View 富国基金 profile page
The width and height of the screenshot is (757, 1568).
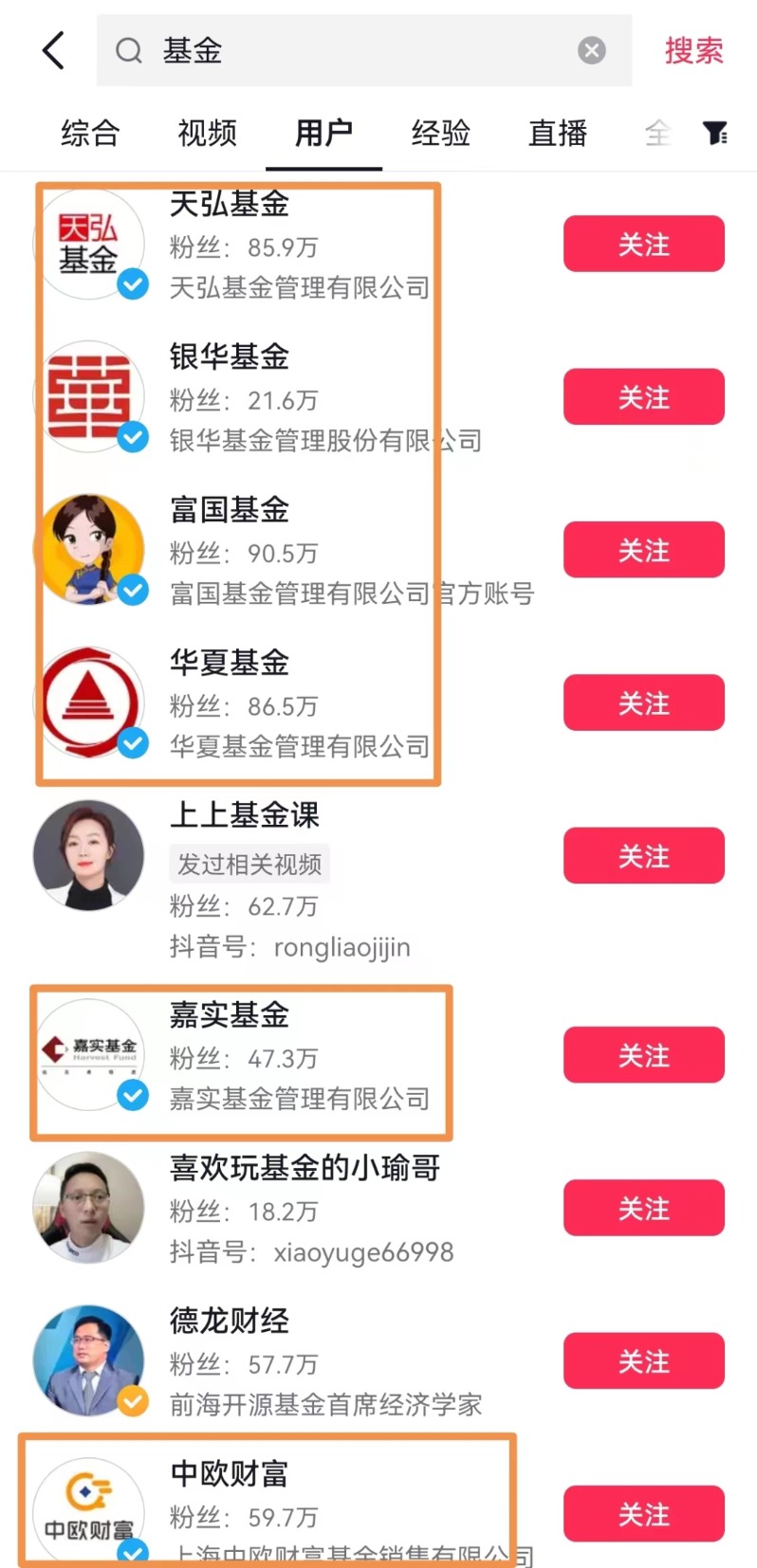click(x=229, y=510)
